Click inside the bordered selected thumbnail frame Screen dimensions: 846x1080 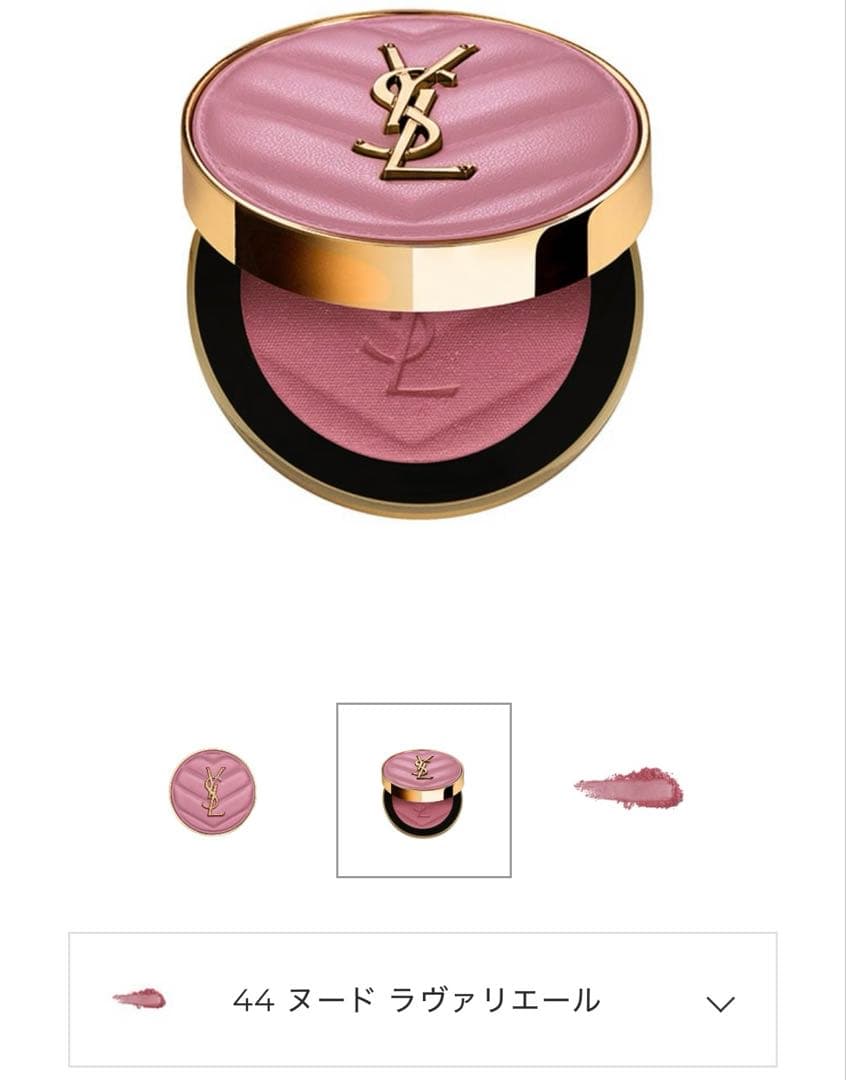pyautogui.click(x=423, y=785)
